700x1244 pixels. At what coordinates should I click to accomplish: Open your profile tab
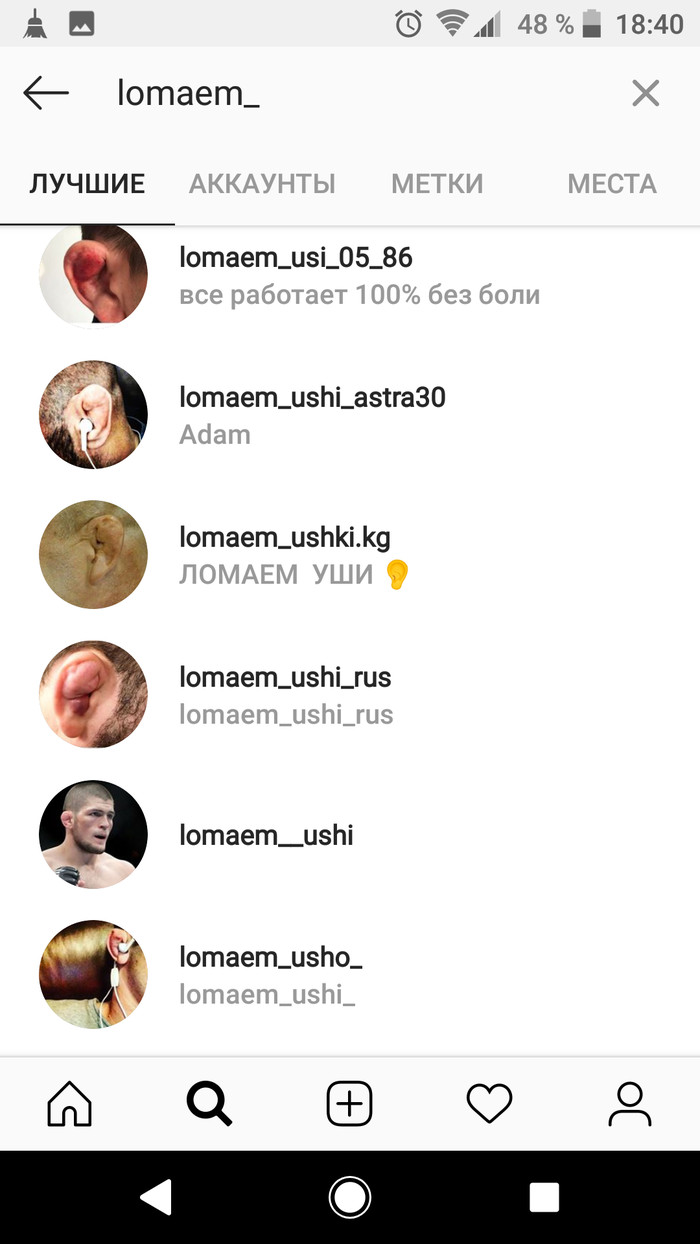click(630, 1104)
